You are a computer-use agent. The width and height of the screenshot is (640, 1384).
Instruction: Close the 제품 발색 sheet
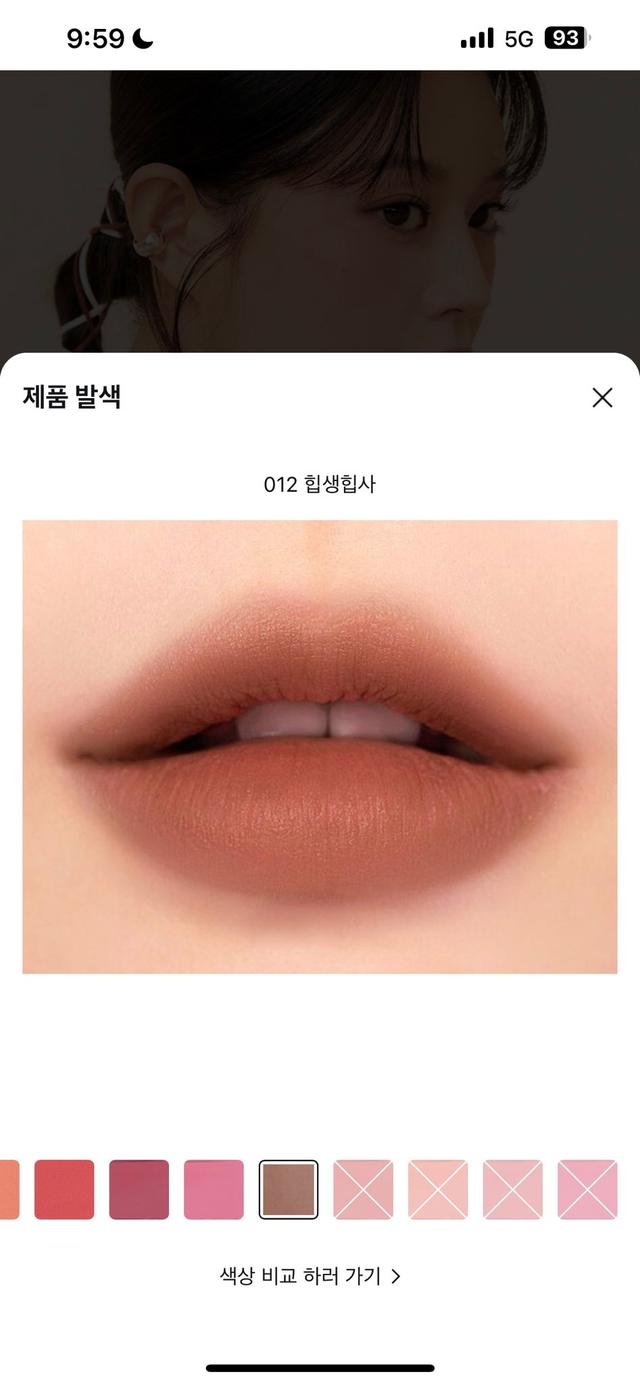(x=602, y=398)
